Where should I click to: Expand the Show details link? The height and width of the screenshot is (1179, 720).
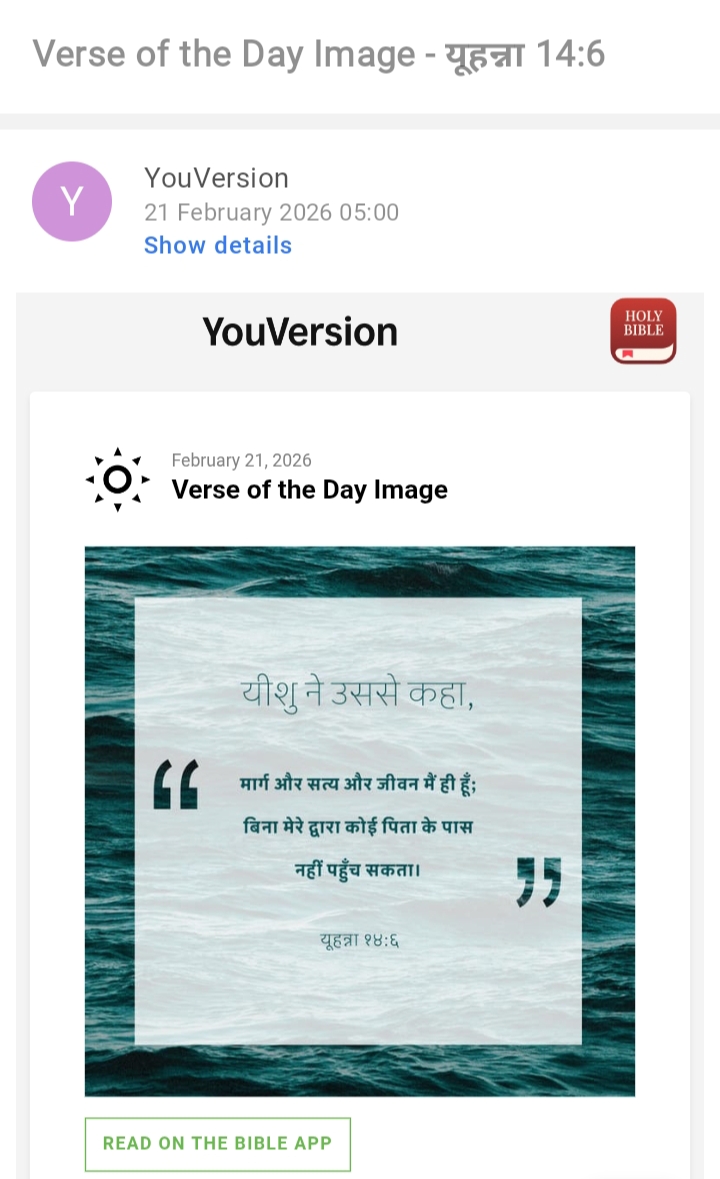pyautogui.click(x=218, y=245)
